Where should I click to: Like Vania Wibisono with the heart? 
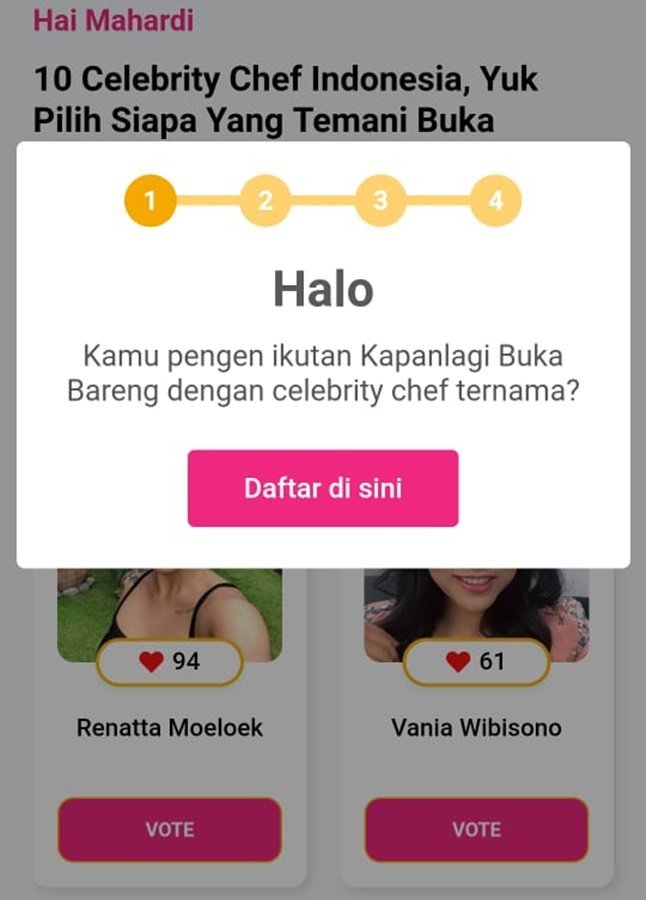pos(458,662)
